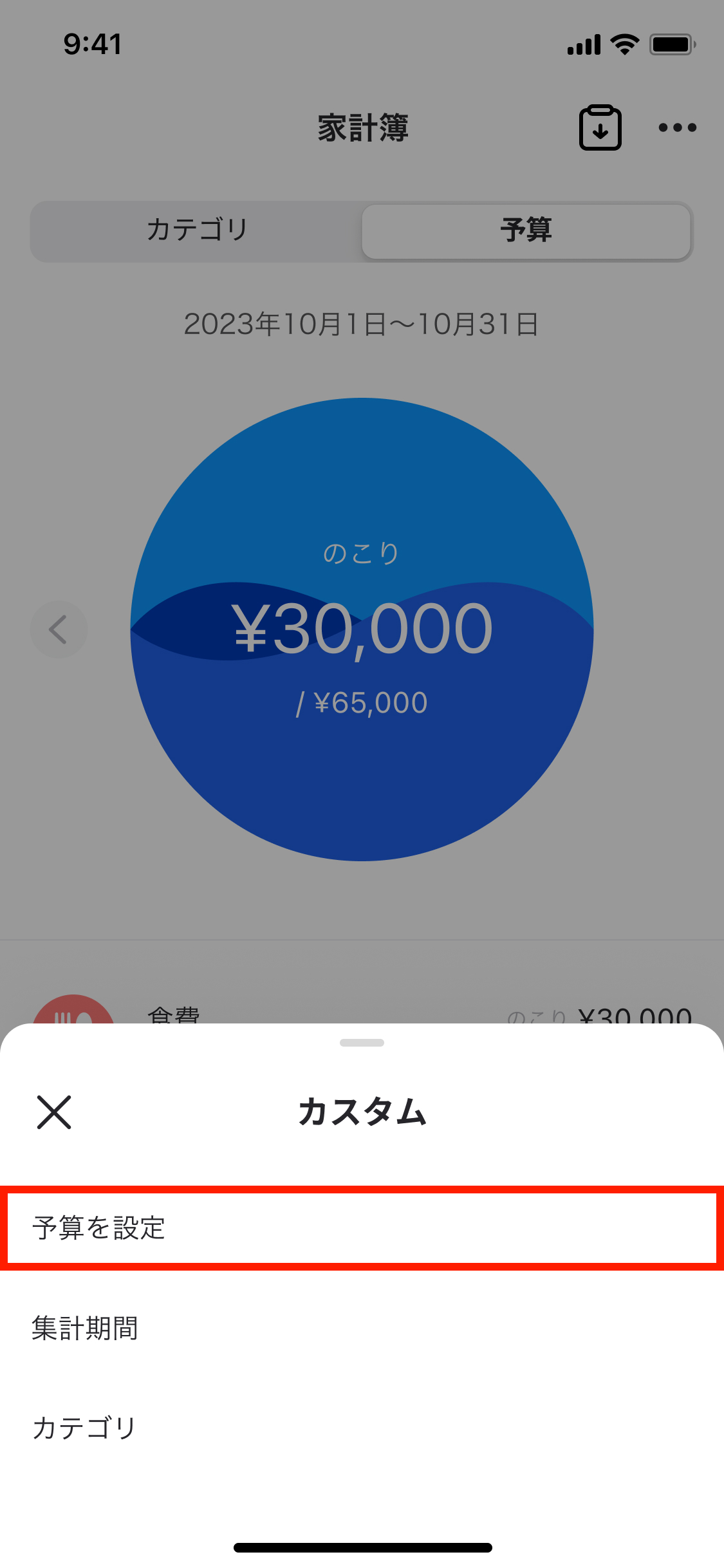Open 集計期間 setting
This screenshot has height=1568, width=724.
tap(362, 1329)
